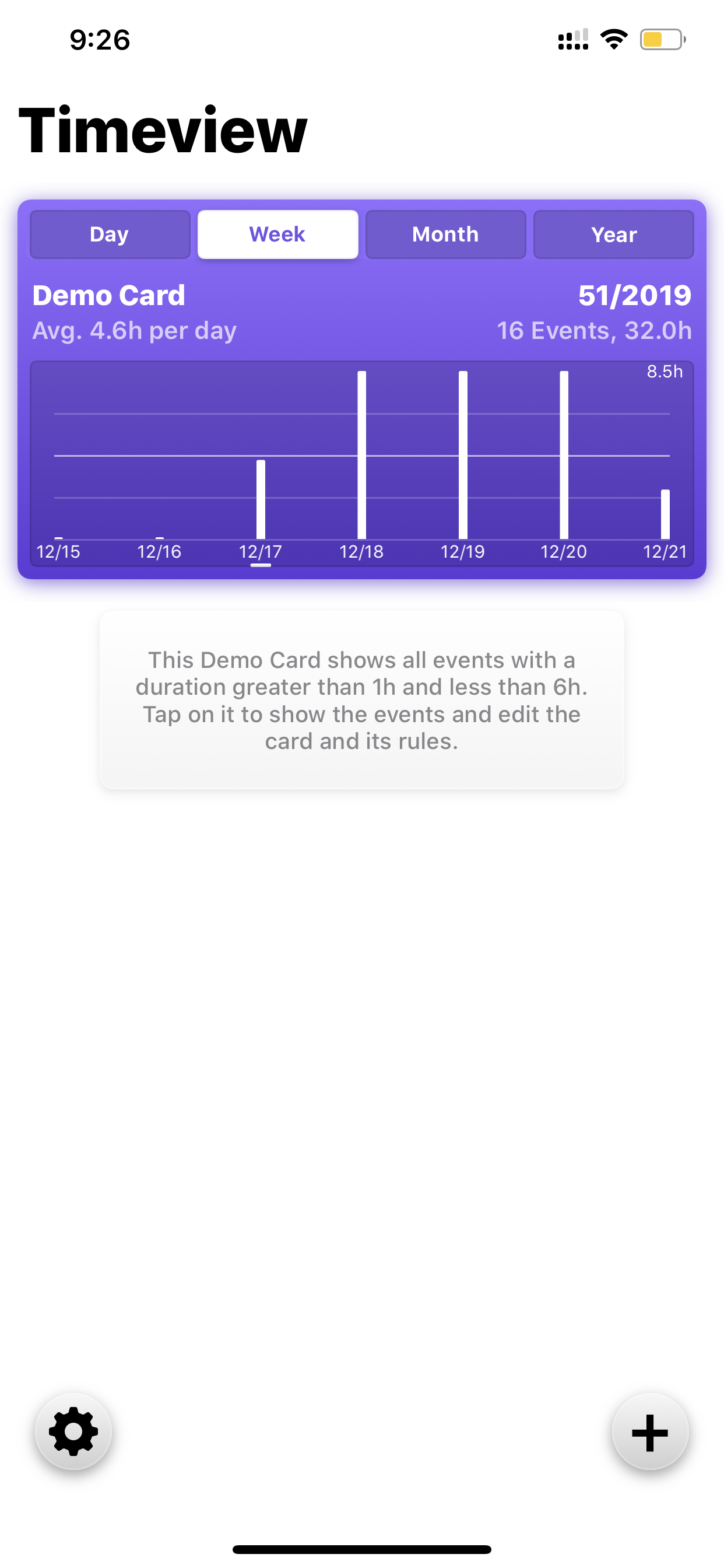724x1568 pixels.
Task: Open settings with the gear icon
Action: click(73, 1431)
